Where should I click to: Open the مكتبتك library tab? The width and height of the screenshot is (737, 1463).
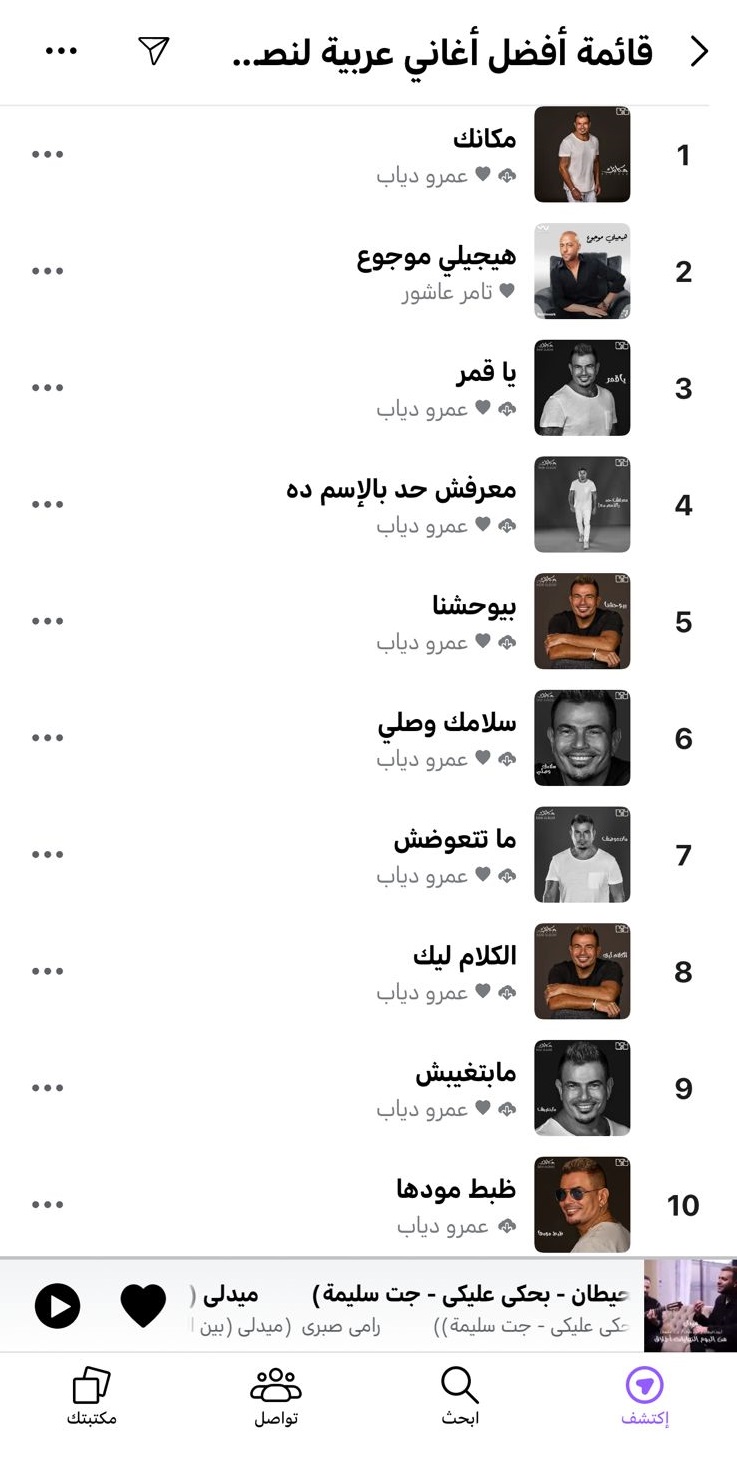click(x=92, y=1396)
